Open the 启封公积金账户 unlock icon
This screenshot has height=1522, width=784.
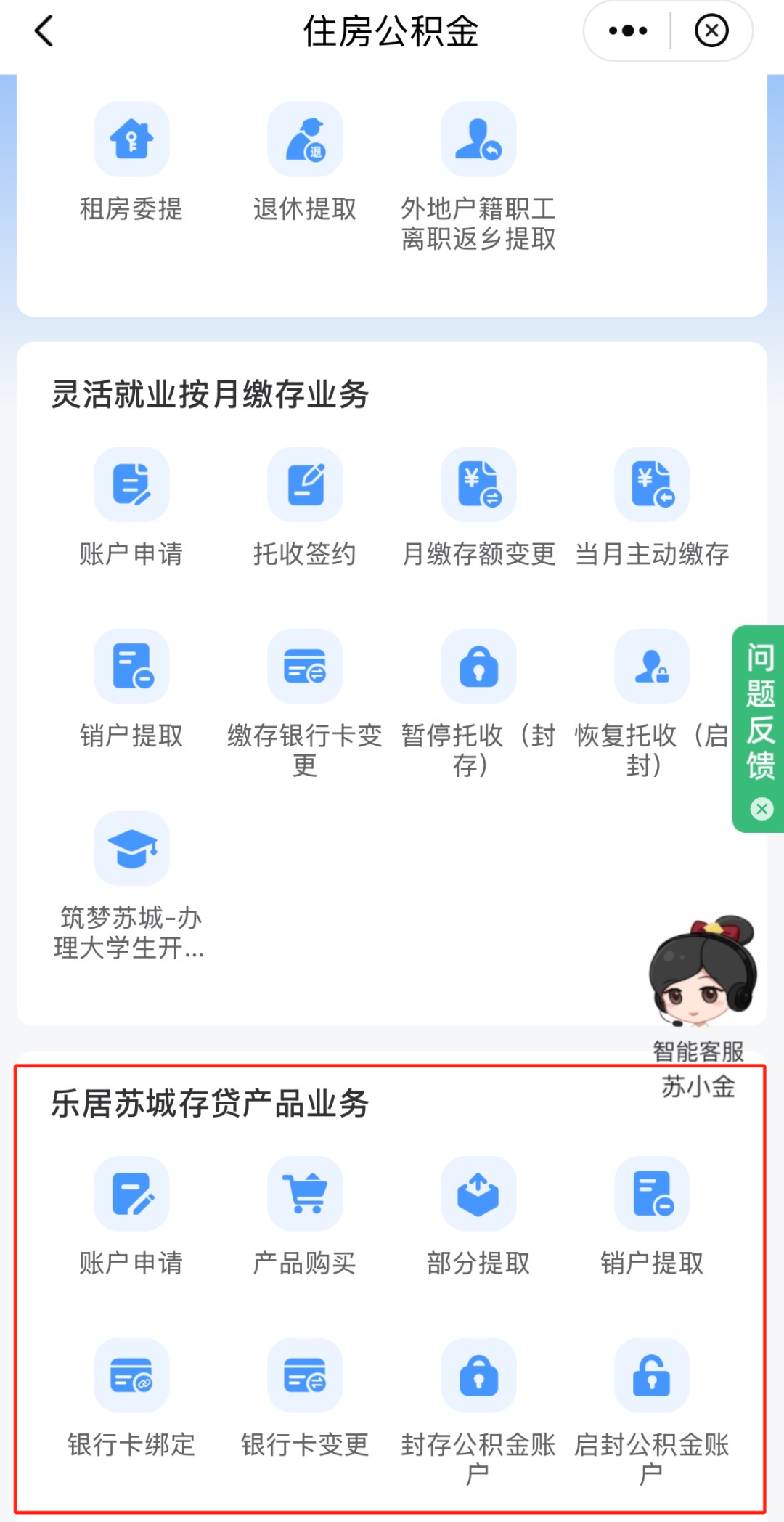click(651, 1376)
